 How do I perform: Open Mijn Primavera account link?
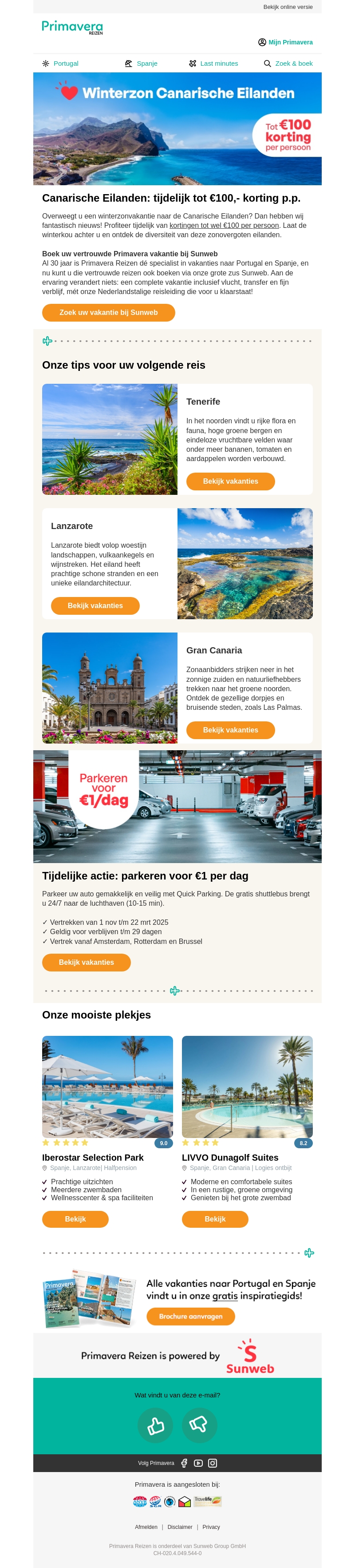coord(286,43)
